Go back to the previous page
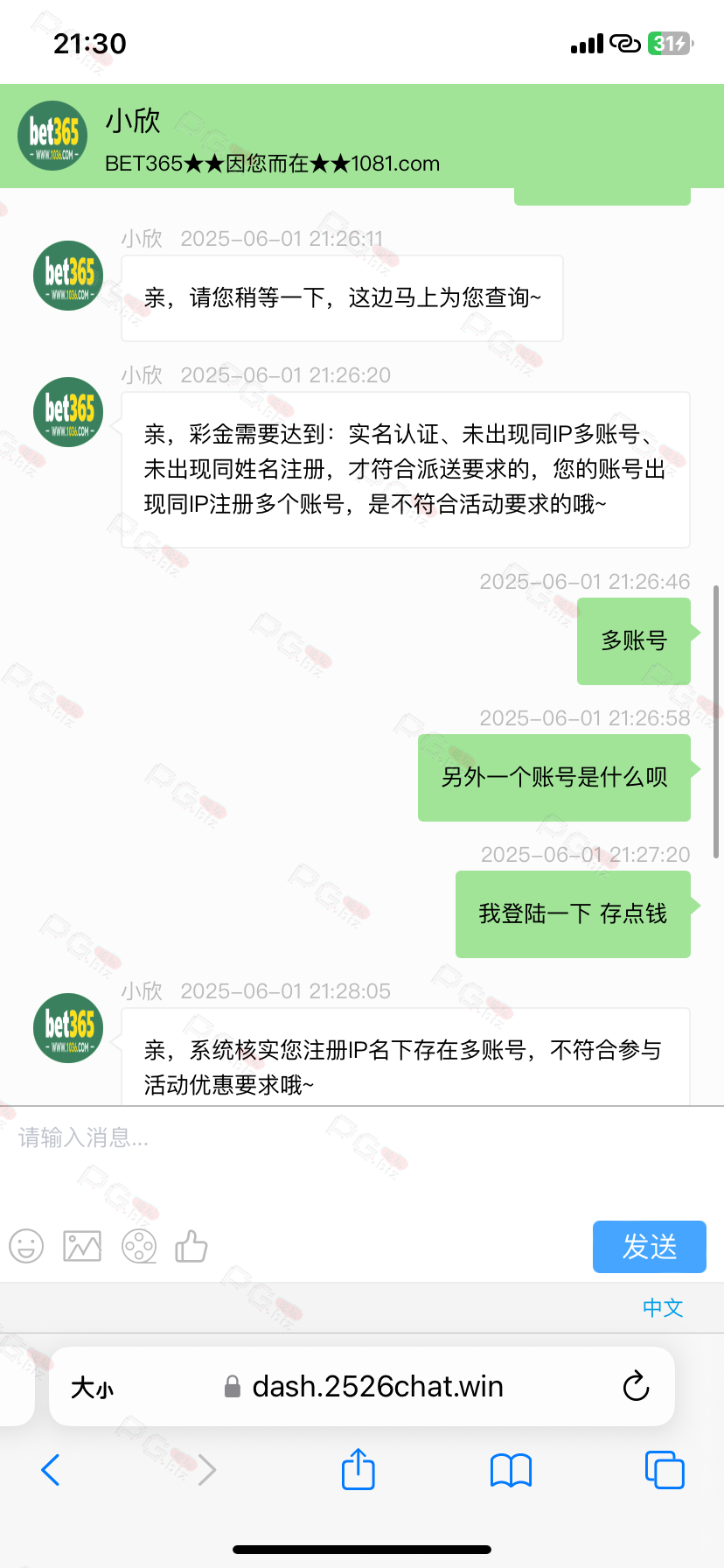The height and width of the screenshot is (1568, 724). click(x=51, y=1470)
